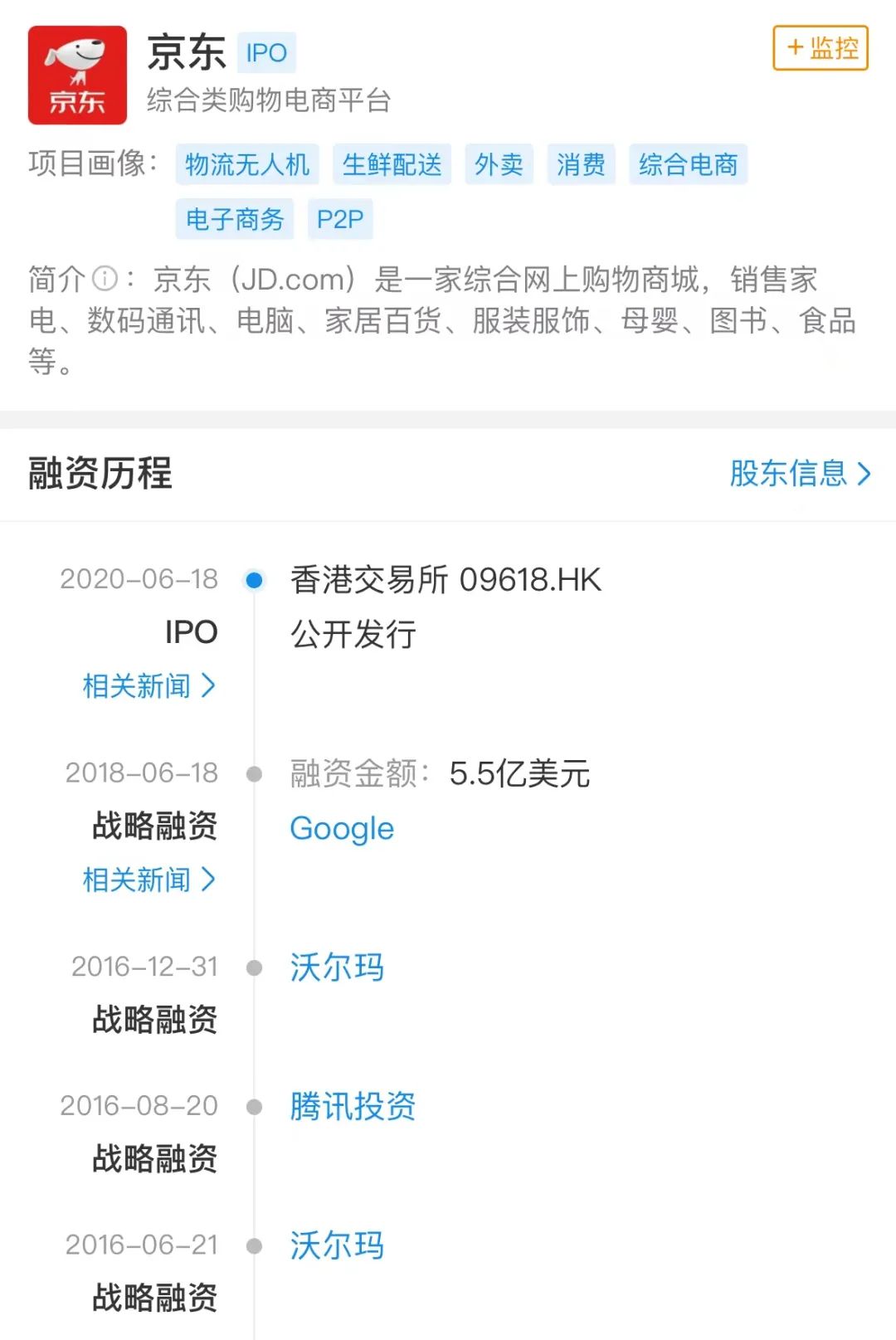Show info icon next to 简介
This screenshot has width=896, height=1340.
105,279
